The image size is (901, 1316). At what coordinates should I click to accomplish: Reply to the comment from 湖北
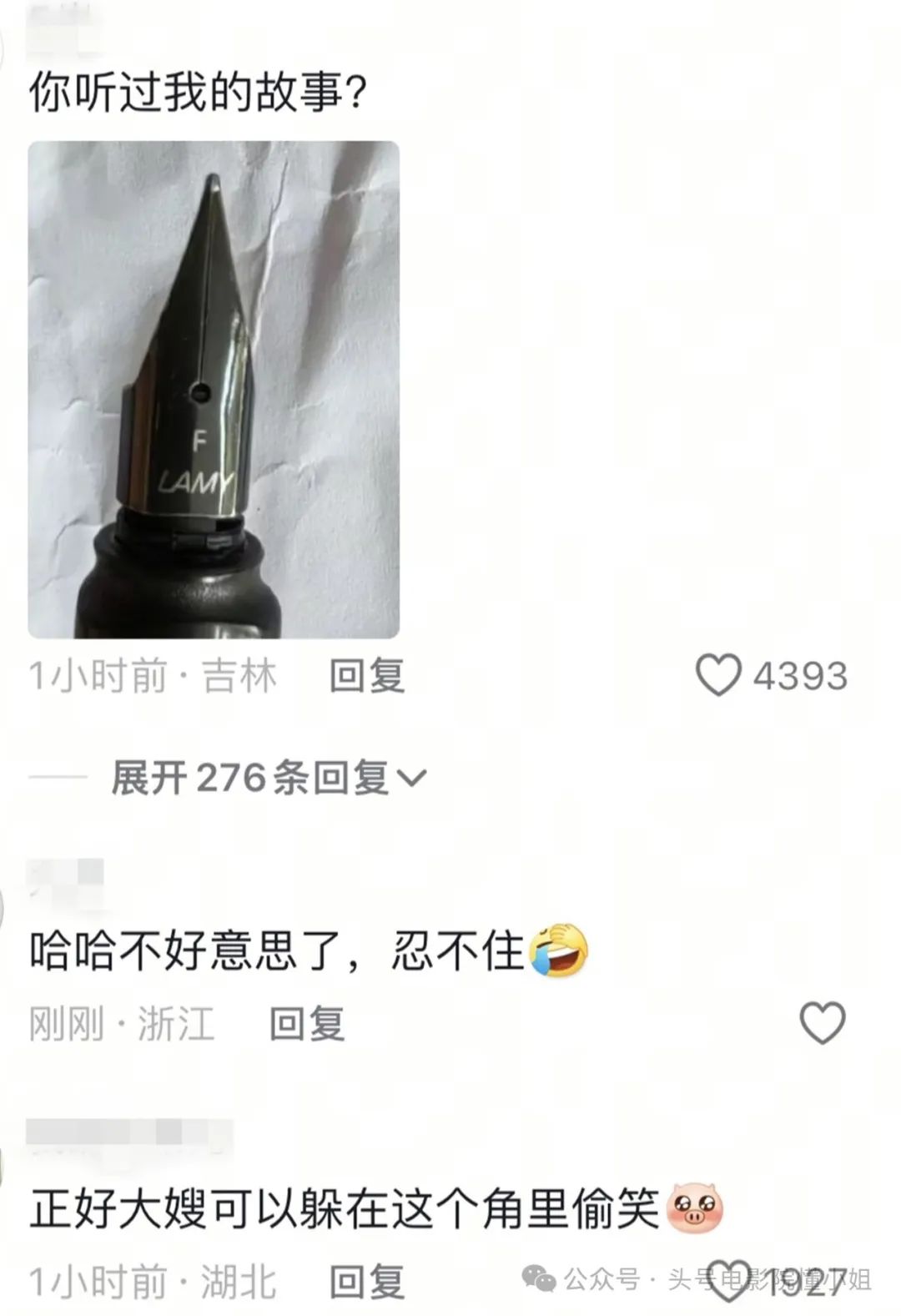366,1281
